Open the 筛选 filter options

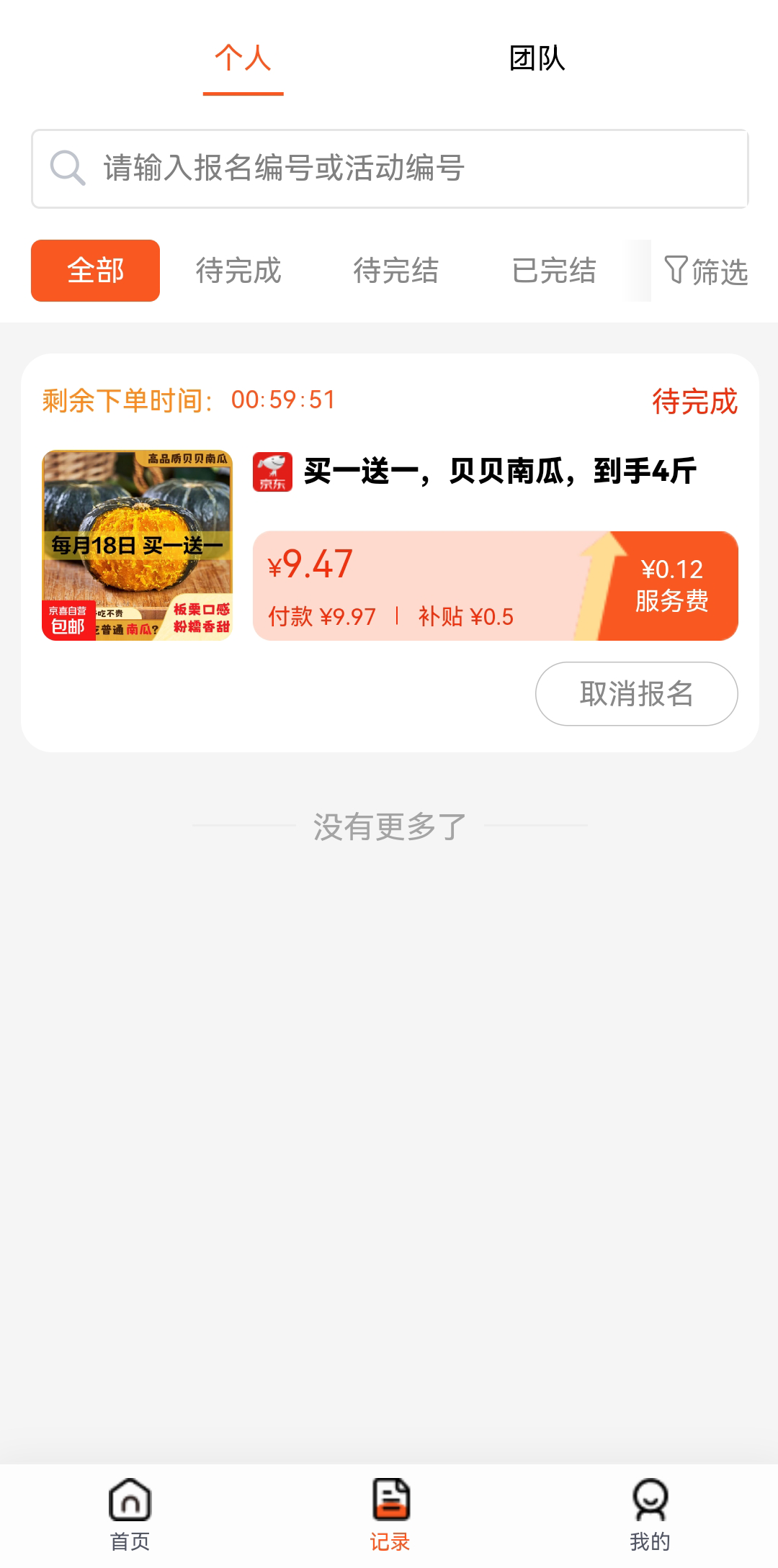tap(706, 271)
